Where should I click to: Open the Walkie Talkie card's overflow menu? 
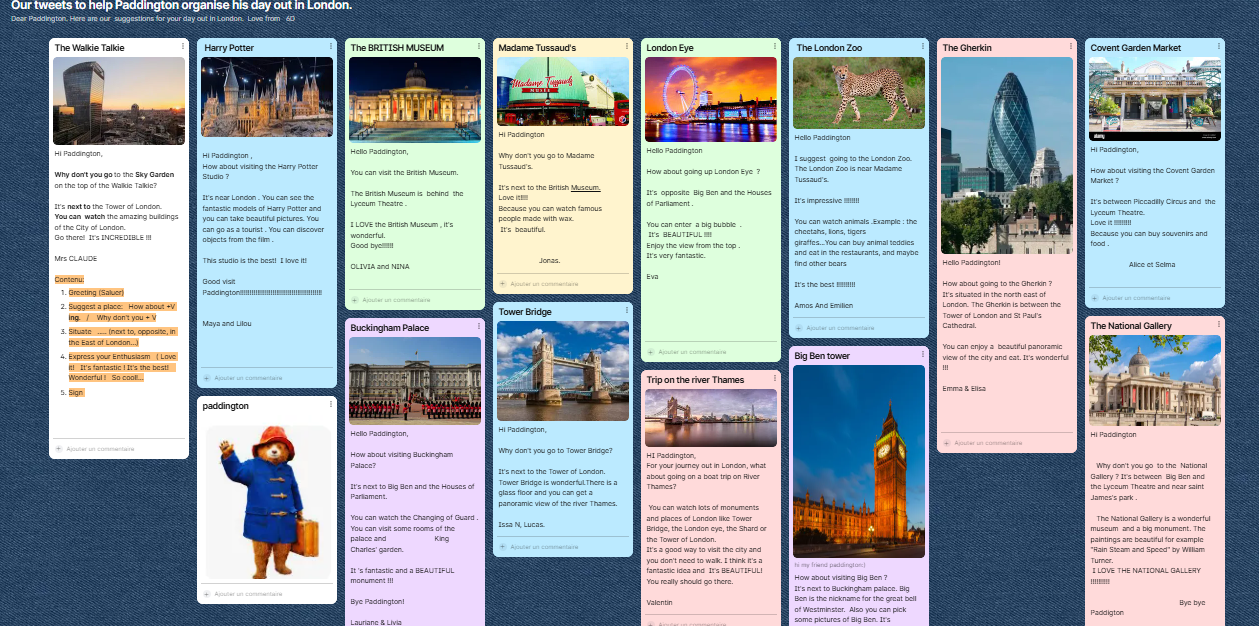click(183, 46)
